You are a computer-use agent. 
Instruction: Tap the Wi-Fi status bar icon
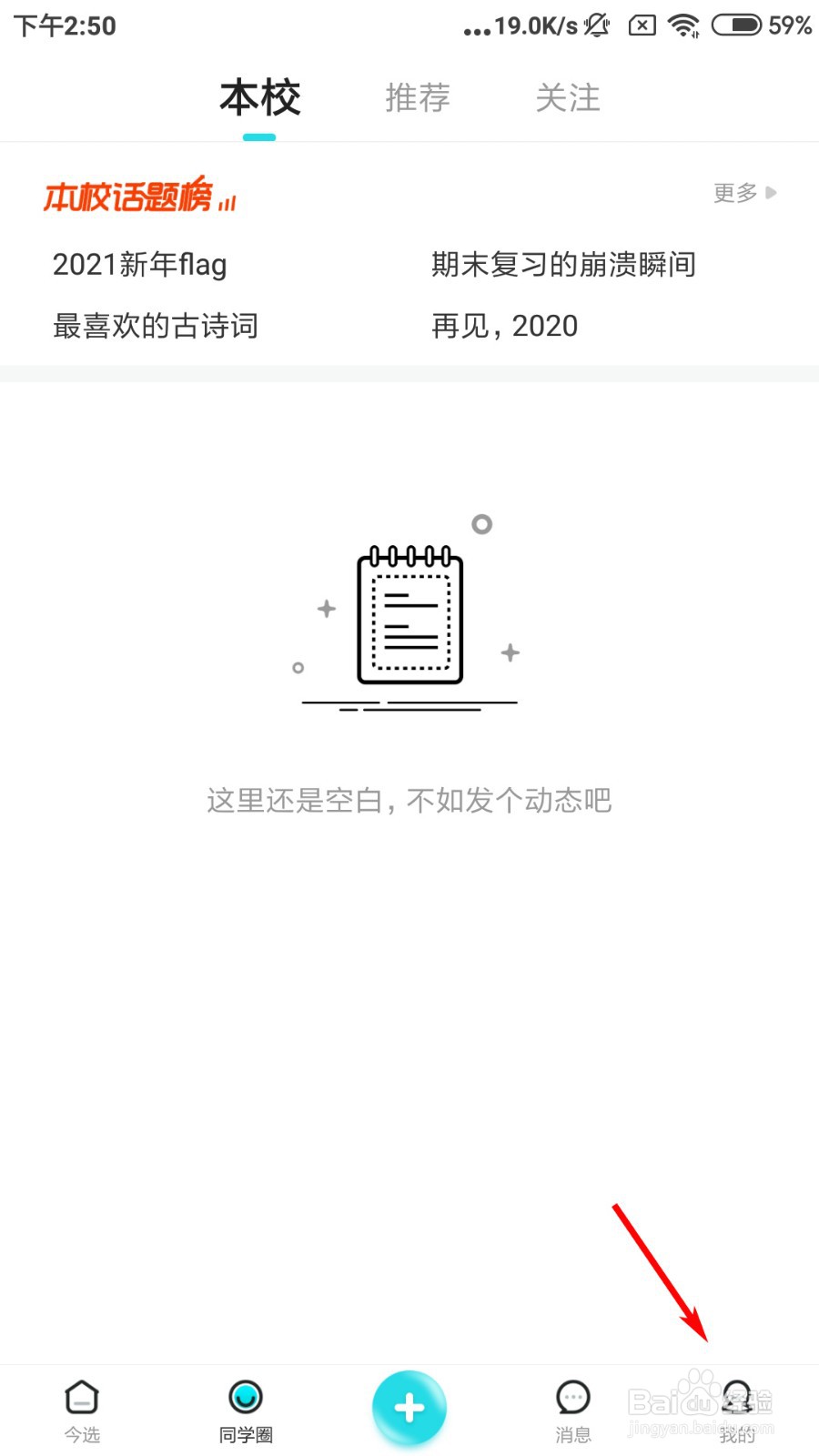pos(684,25)
